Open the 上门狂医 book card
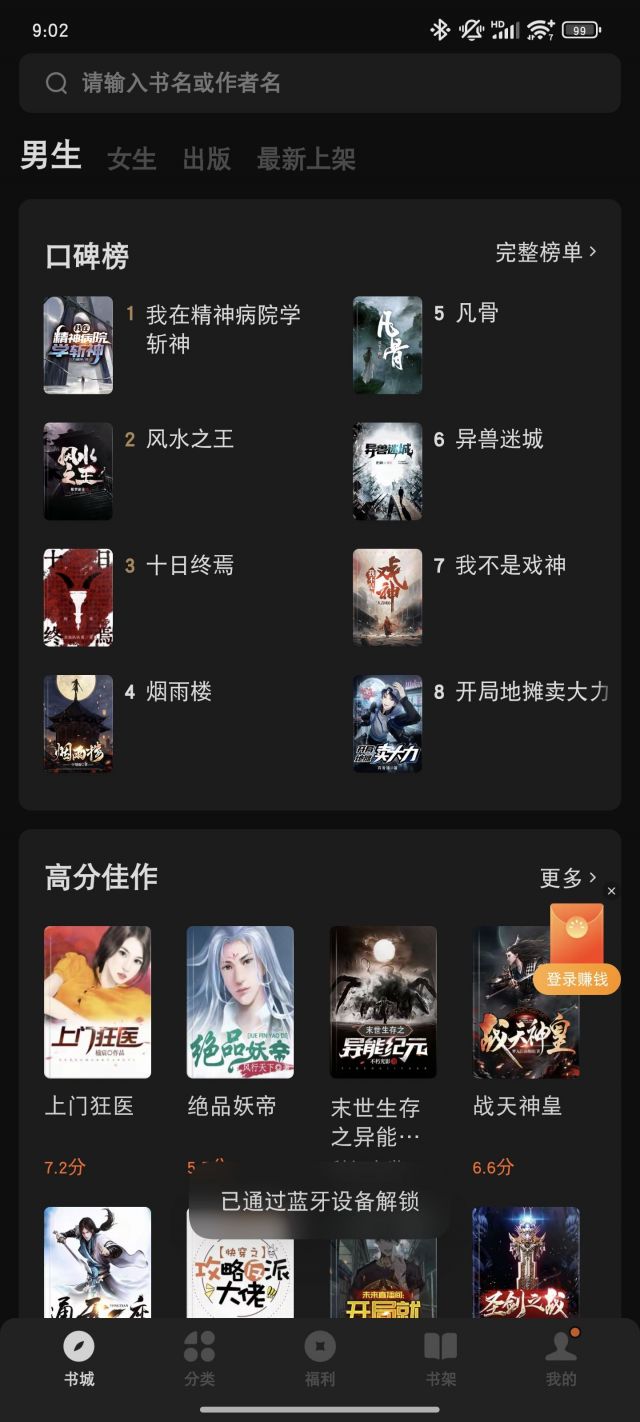 click(x=97, y=1003)
